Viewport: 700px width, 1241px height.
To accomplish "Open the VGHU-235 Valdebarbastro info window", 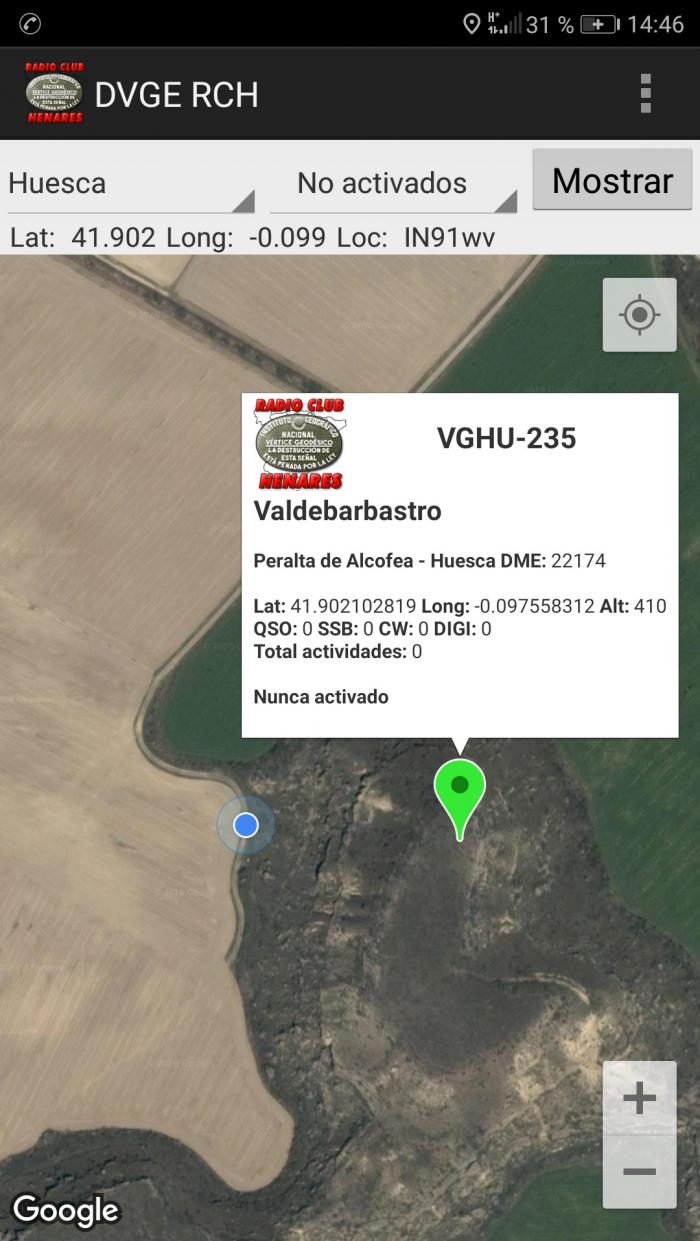I will point(460,565).
